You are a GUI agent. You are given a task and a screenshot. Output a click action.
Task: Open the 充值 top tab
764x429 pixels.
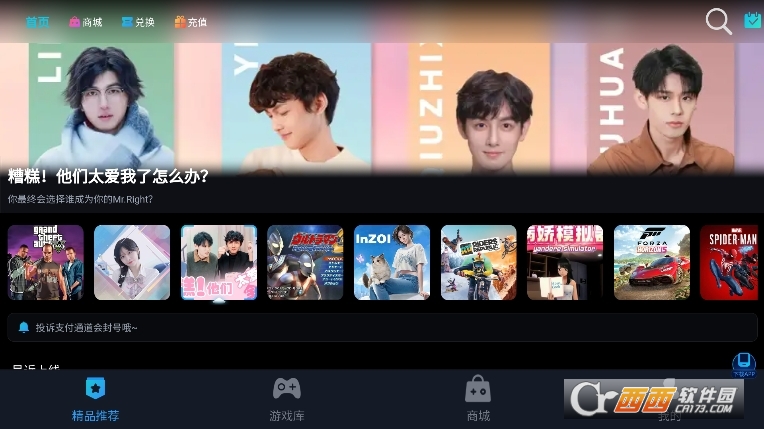[x=190, y=22]
